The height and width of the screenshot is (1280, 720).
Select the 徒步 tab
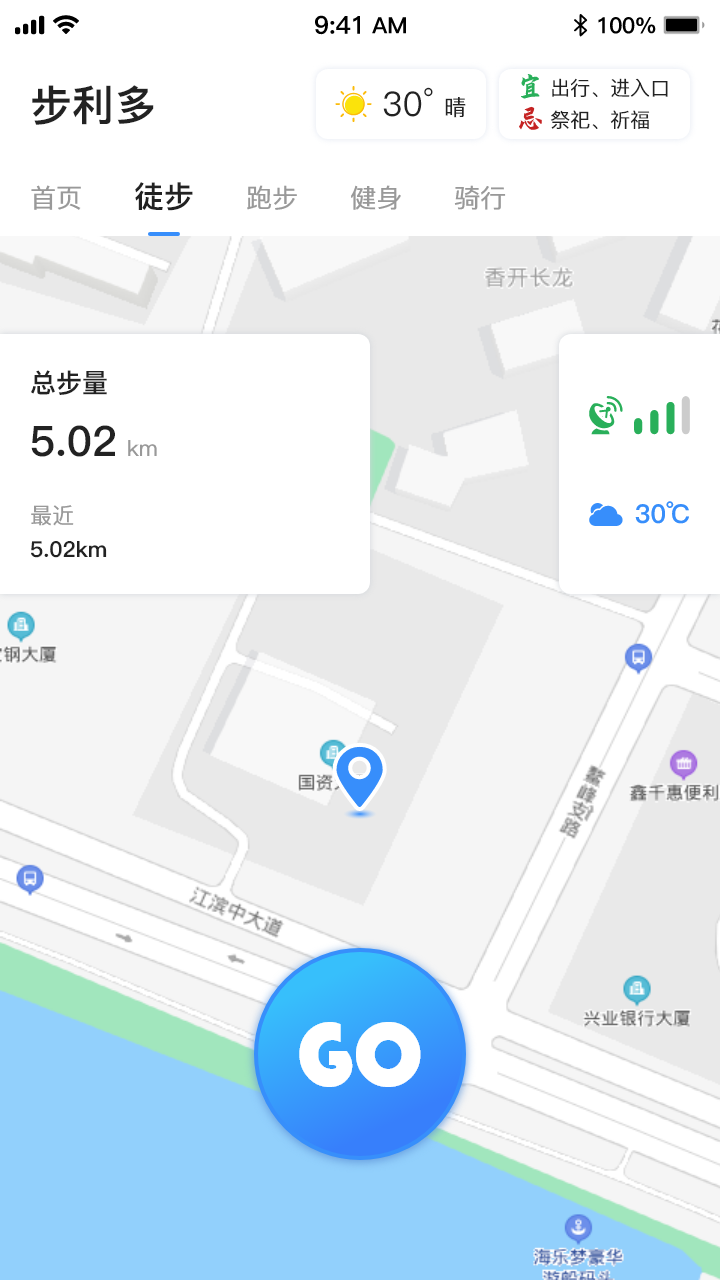point(163,198)
